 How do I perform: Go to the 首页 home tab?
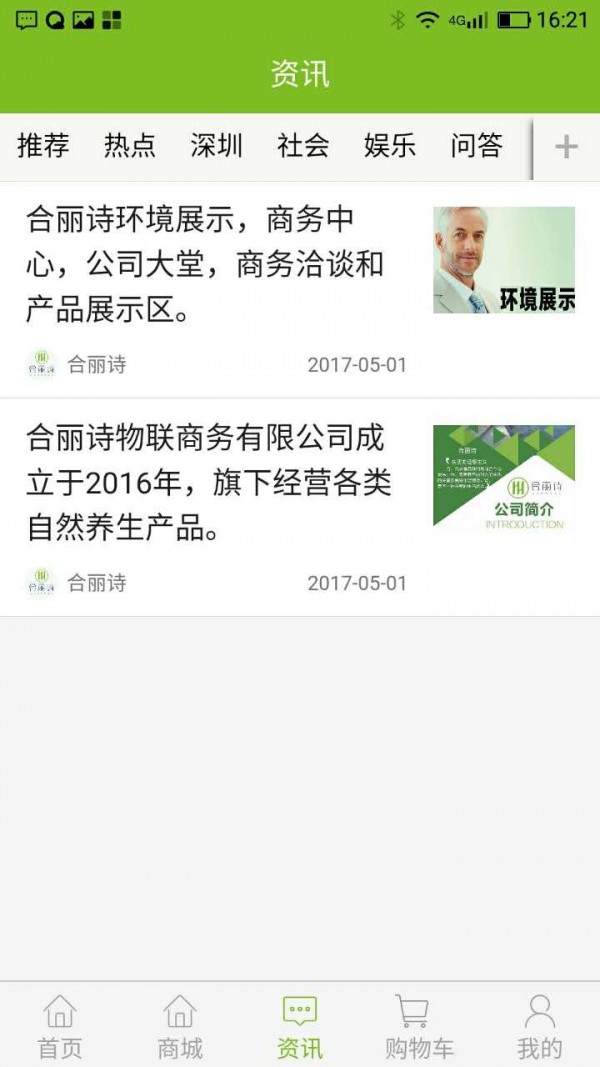(60, 1026)
